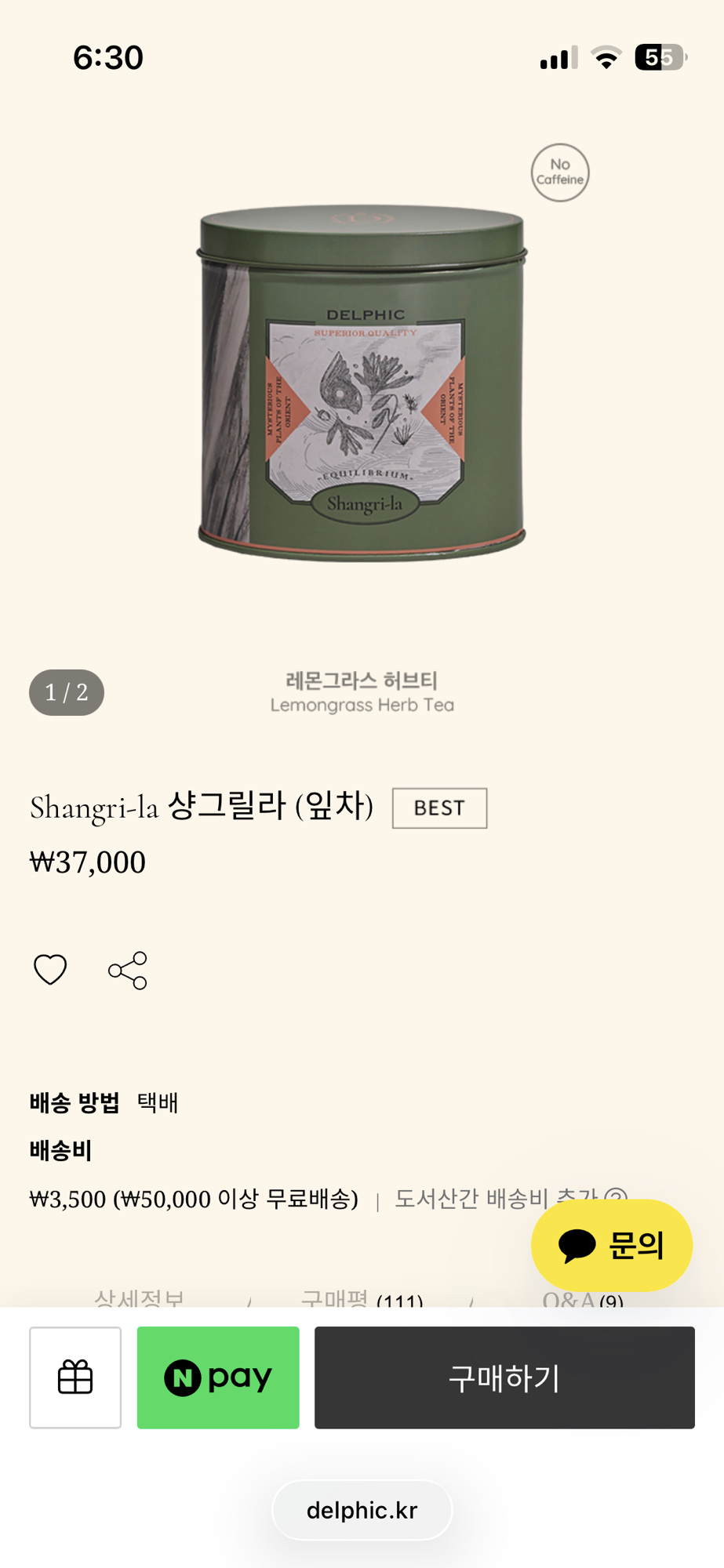This screenshot has height=1568, width=724.
Task: Switch to the 구매평 reviews tab
Action: tap(362, 1299)
